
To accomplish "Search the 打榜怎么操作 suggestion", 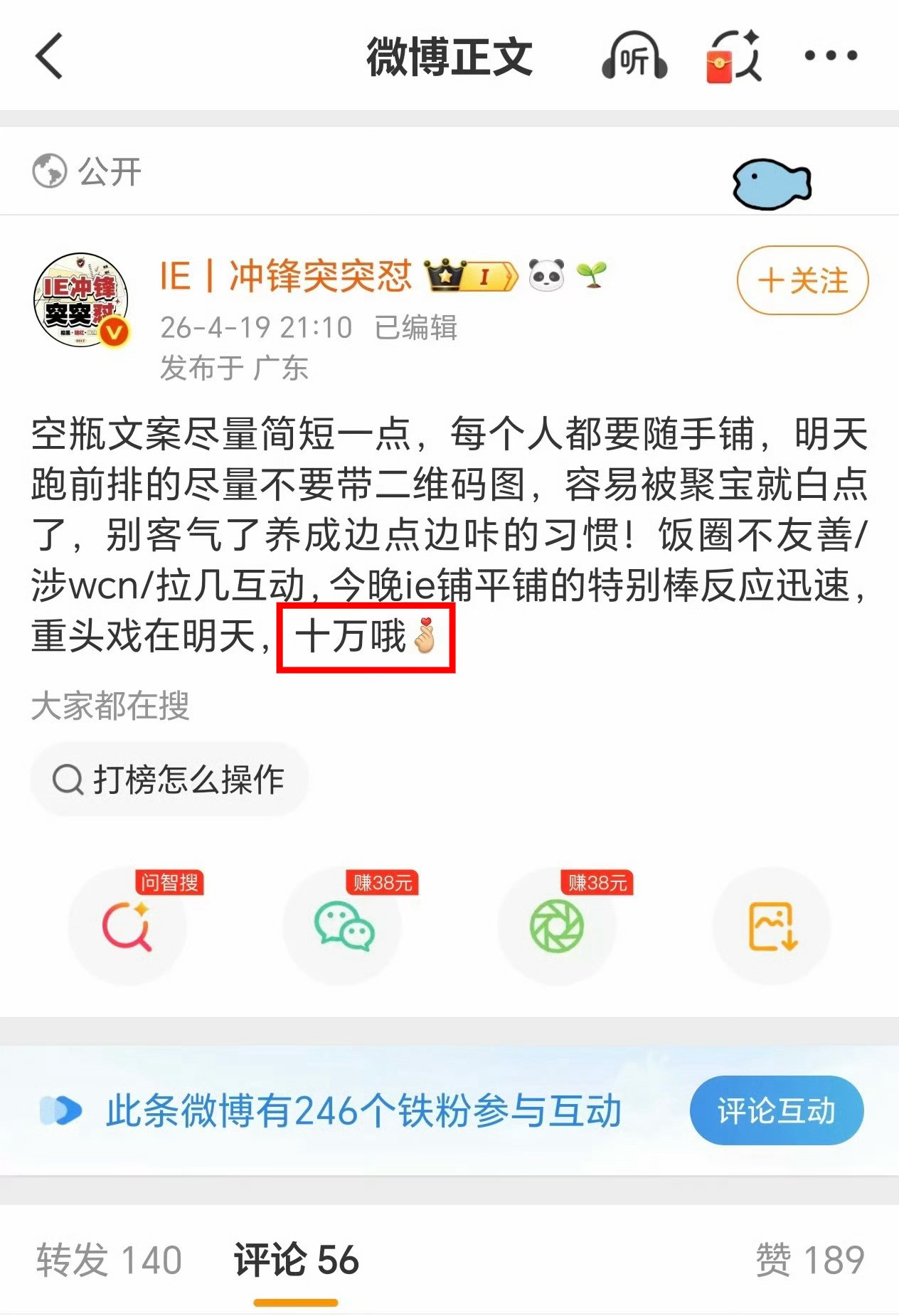I will (x=171, y=780).
